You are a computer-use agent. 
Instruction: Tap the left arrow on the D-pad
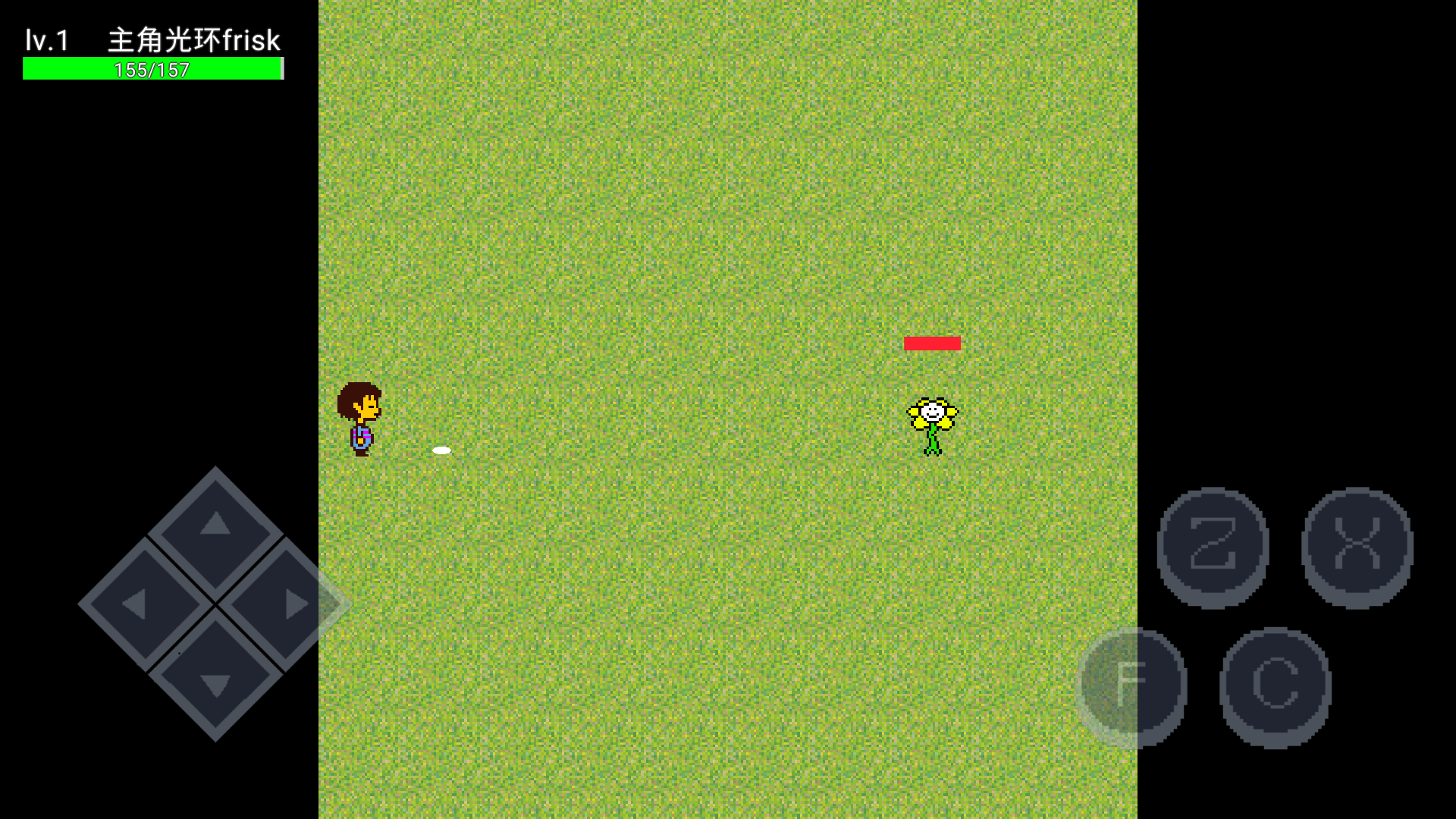click(143, 604)
